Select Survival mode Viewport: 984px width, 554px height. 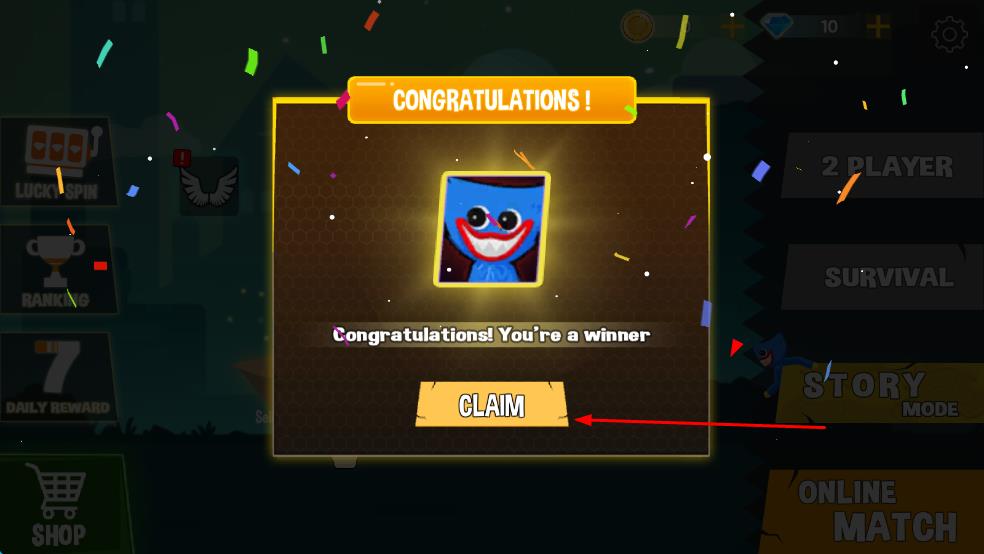pos(886,277)
